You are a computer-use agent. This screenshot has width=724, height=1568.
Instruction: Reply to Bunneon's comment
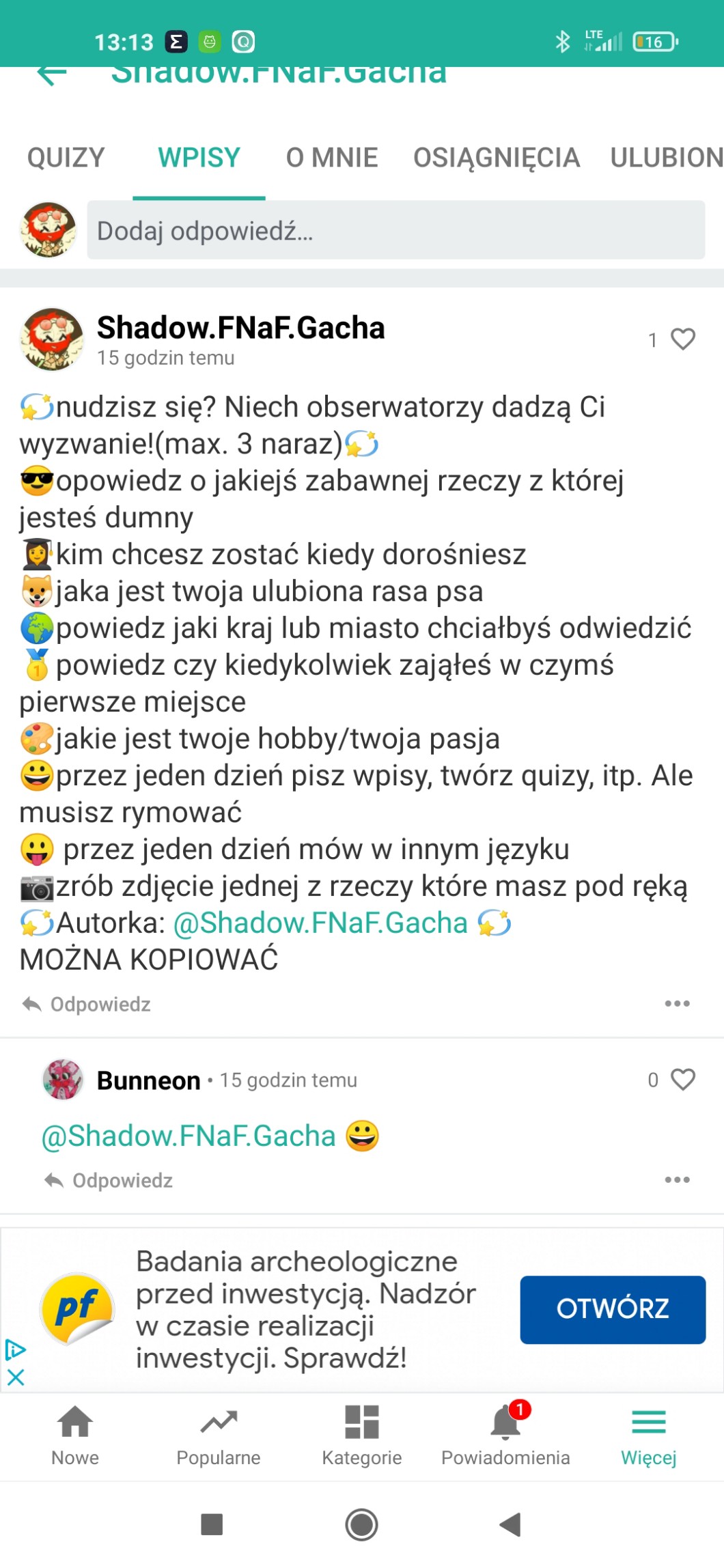click(x=109, y=1180)
